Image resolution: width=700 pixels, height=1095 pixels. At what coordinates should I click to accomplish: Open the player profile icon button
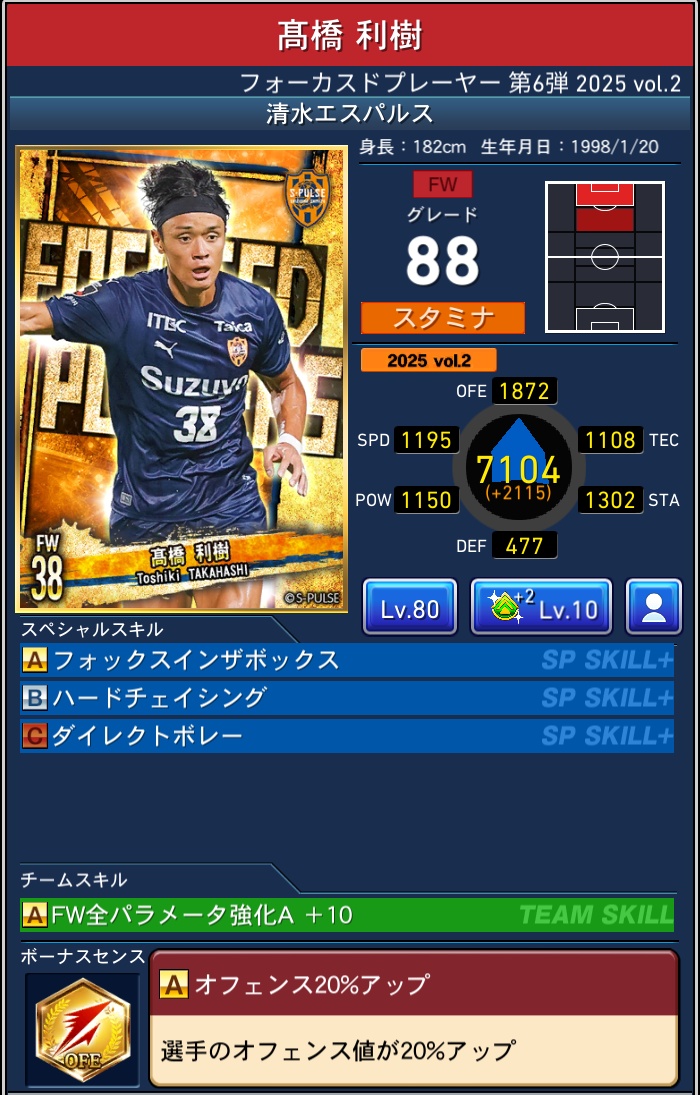[654, 607]
